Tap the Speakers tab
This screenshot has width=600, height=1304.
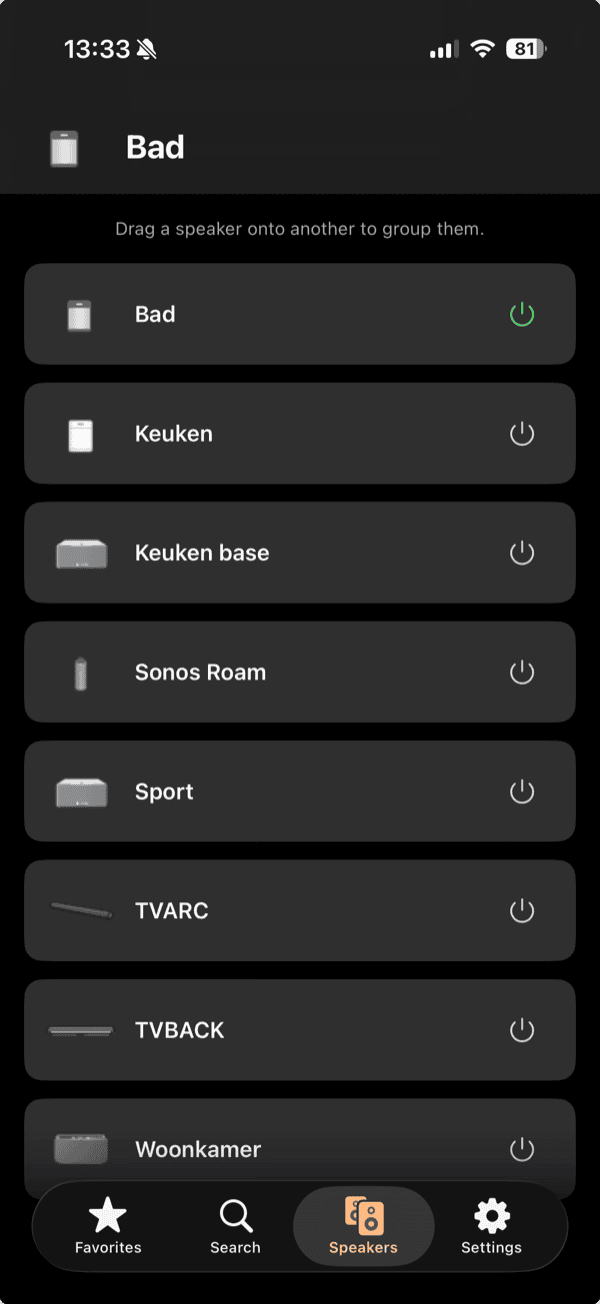363,1227
